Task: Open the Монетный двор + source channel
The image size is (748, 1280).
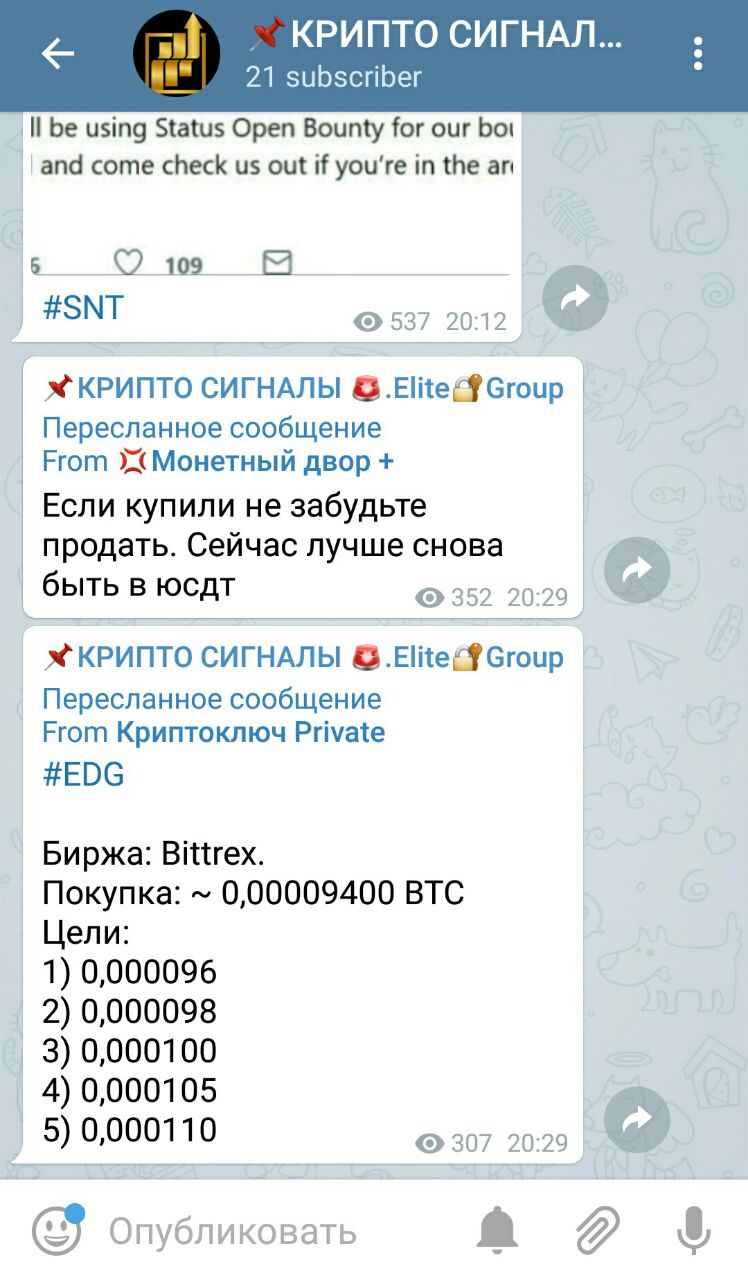Action: (272, 462)
